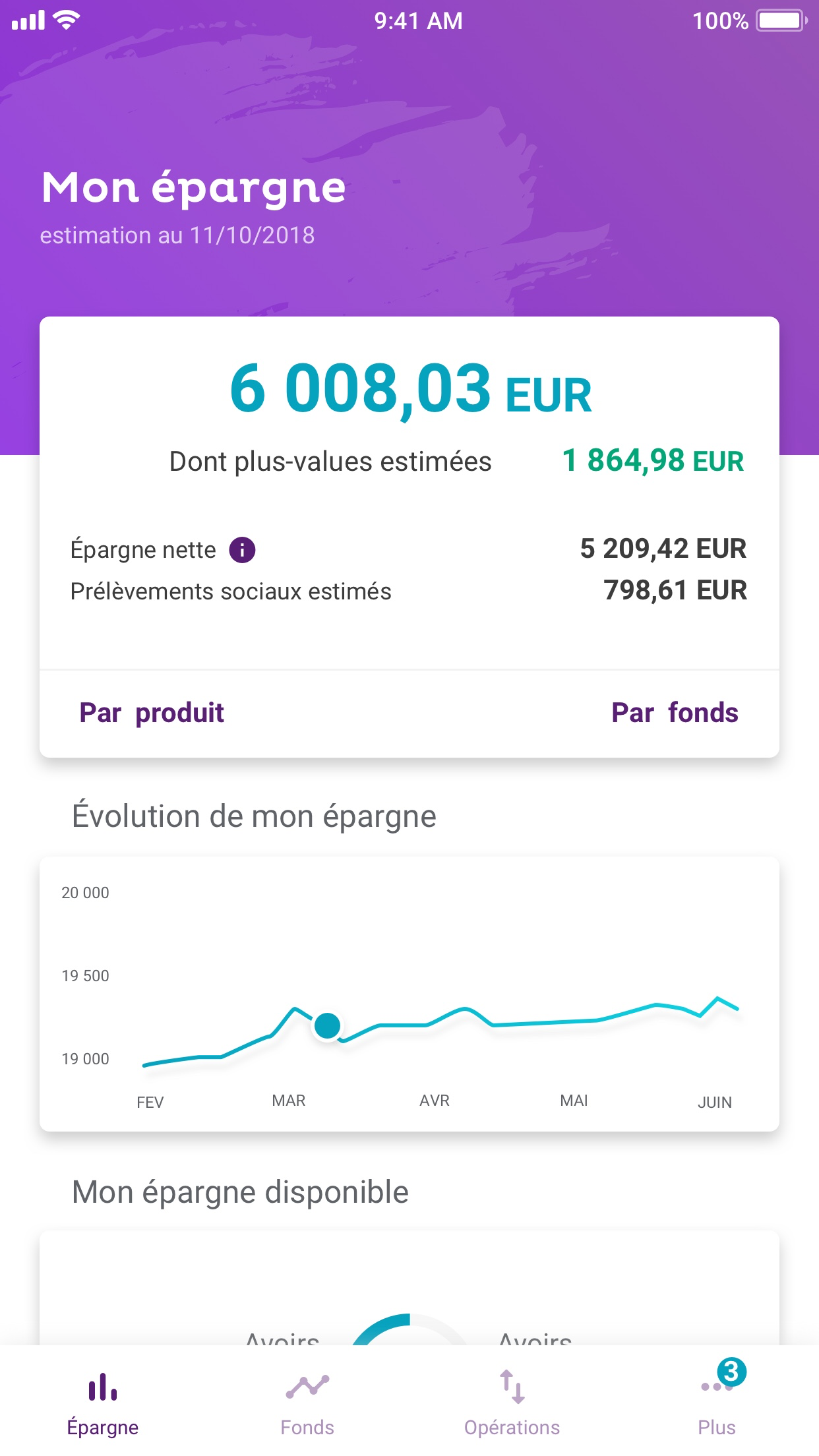Image resolution: width=819 pixels, height=1456 pixels.
Task: Tap JUIN label on the savings chart
Action: [716, 1101]
